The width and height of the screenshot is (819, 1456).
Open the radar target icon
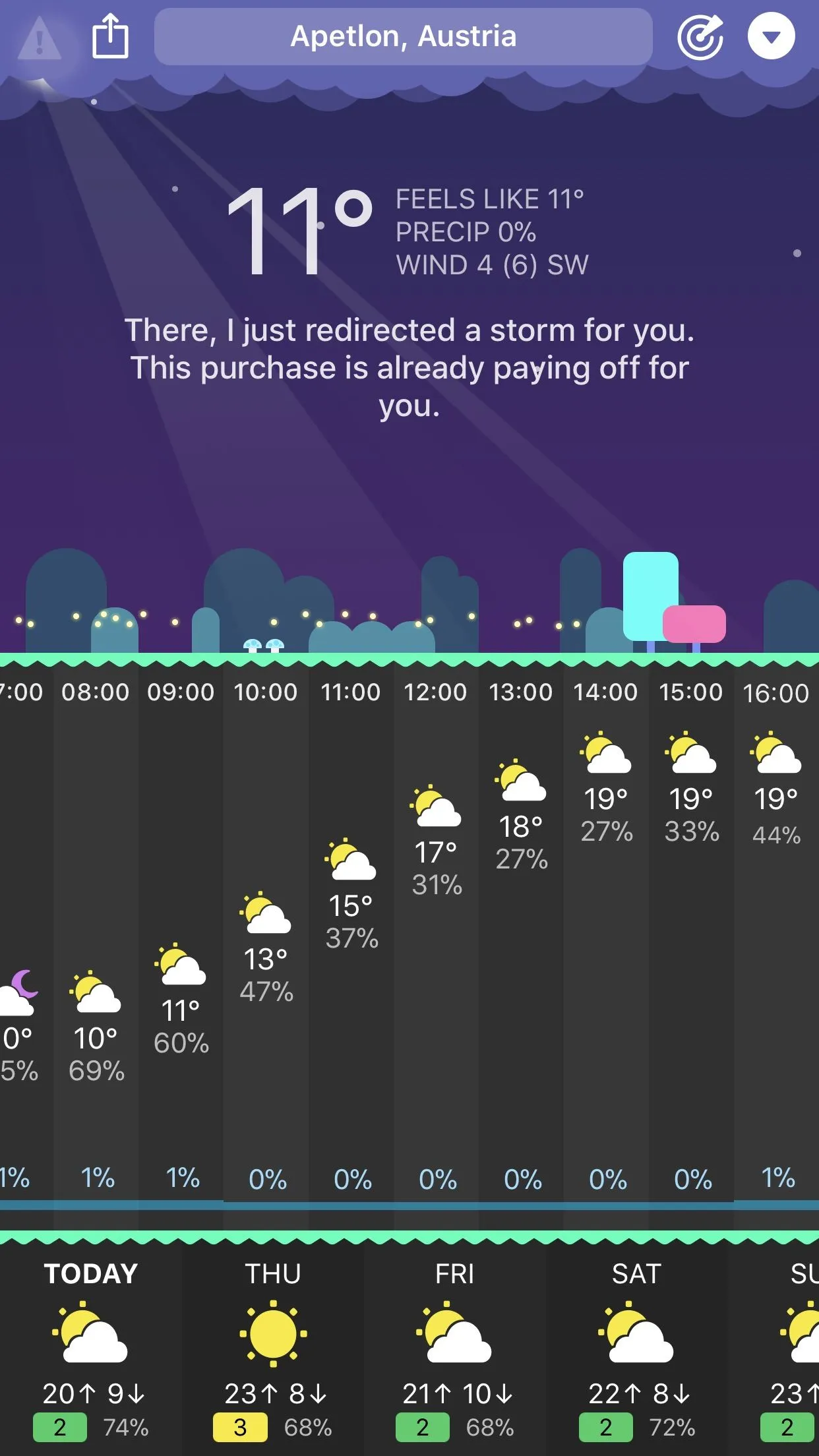pos(700,37)
